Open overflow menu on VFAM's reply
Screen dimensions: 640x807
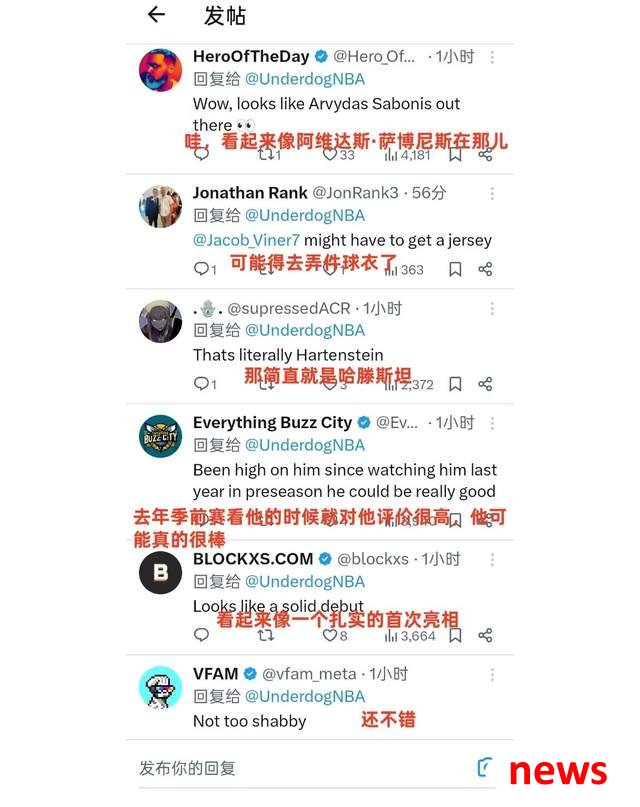click(x=491, y=674)
